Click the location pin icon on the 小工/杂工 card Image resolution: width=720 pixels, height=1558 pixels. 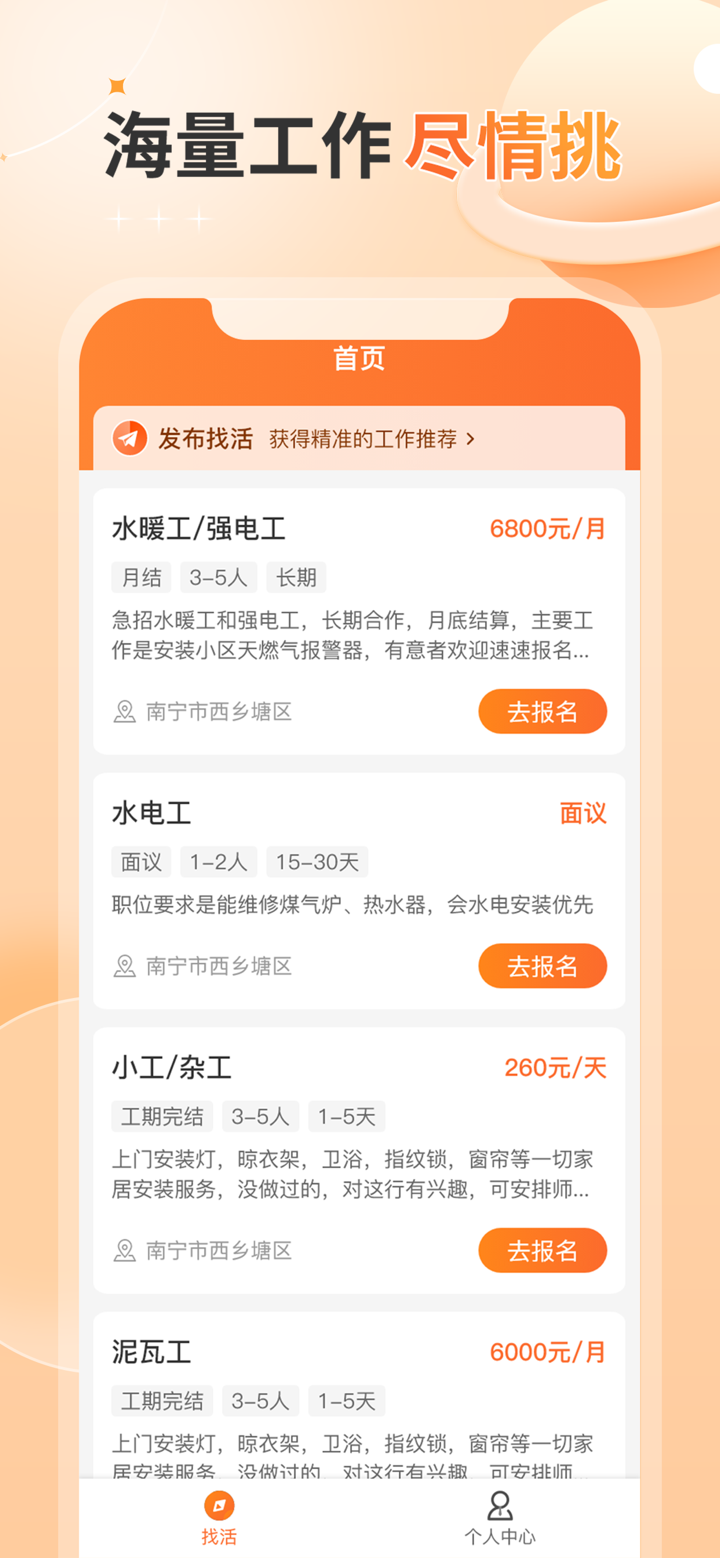point(124,1250)
